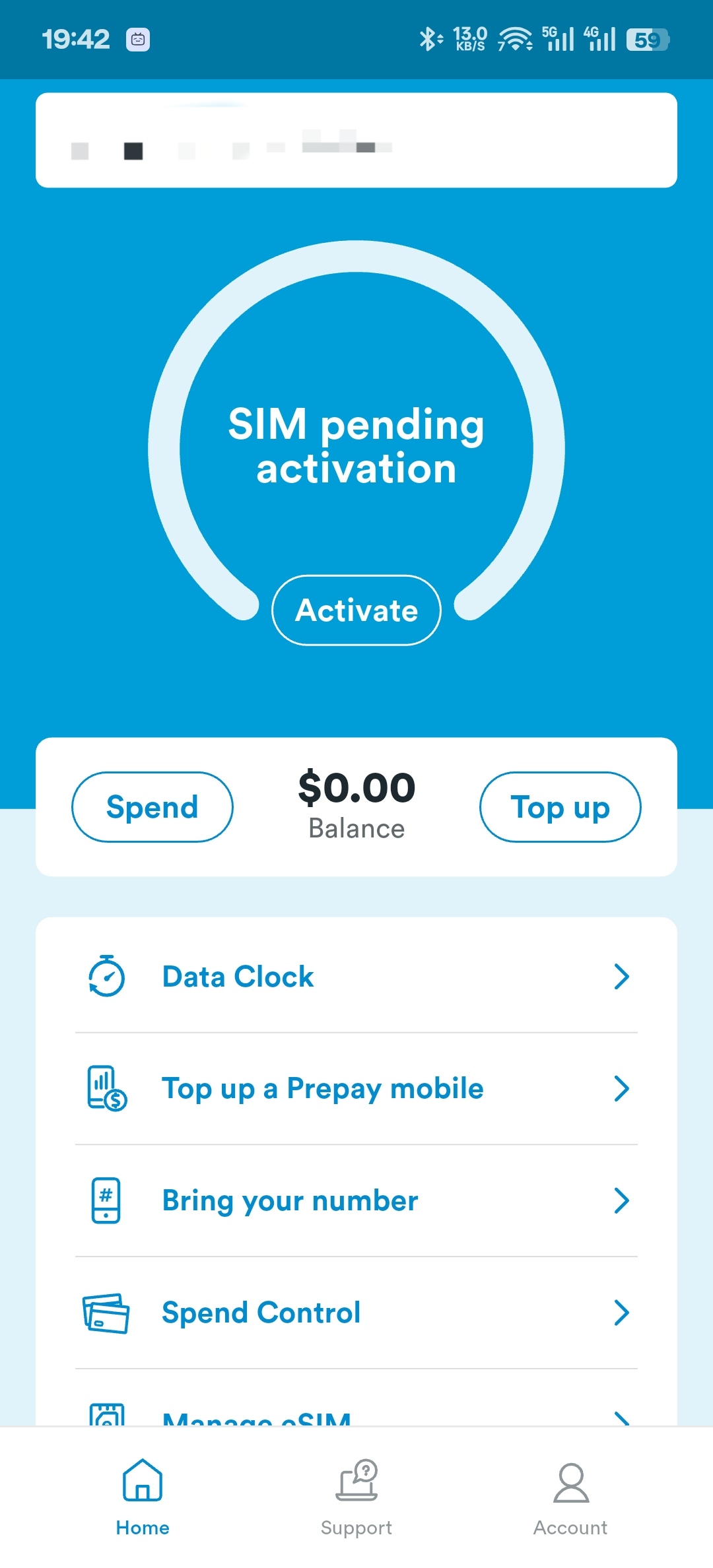The width and height of the screenshot is (713, 1568).
Task: Go to Spend Control
Action: [356, 1313]
